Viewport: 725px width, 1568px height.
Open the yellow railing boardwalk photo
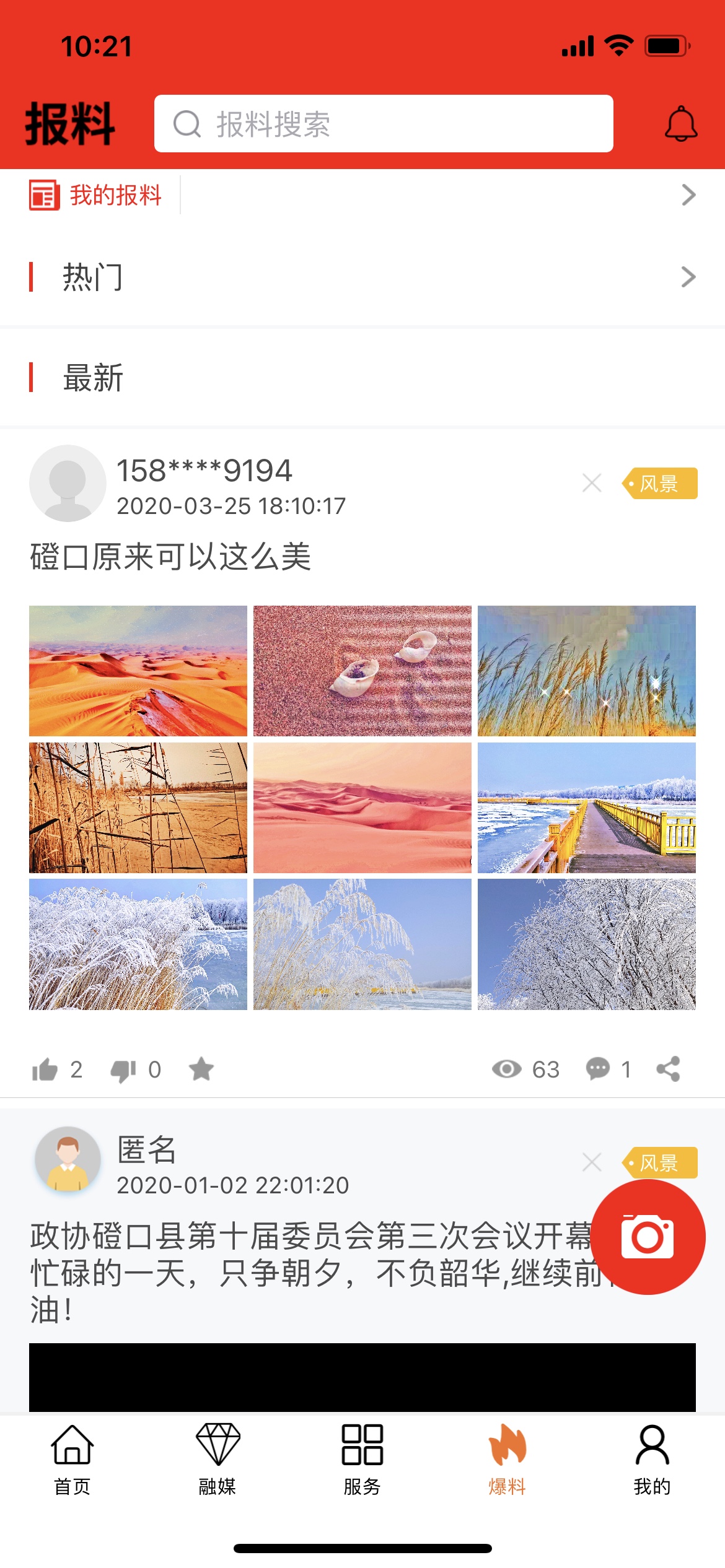click(586, 808)
